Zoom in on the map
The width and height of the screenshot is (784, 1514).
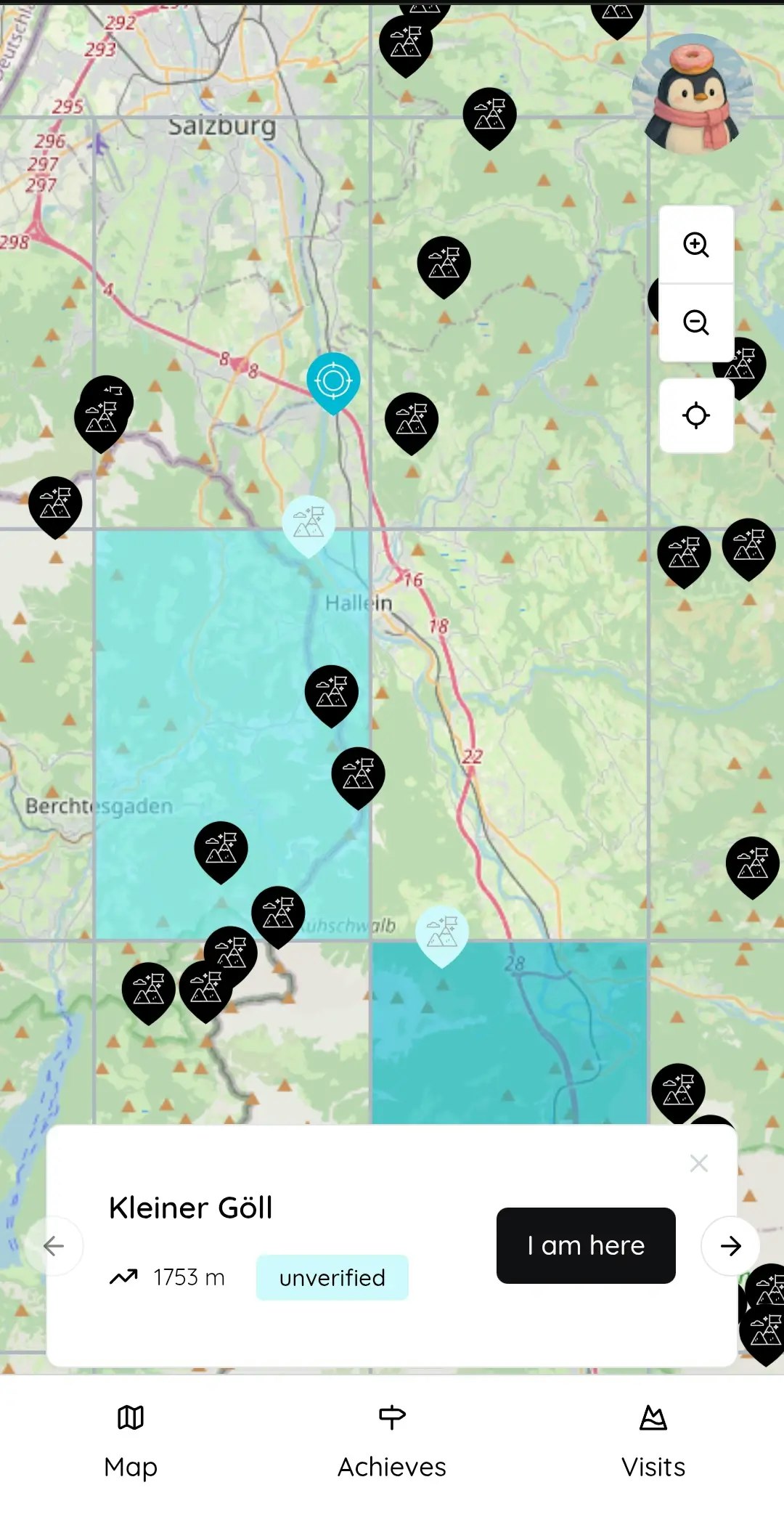click(x=695, y=245)
